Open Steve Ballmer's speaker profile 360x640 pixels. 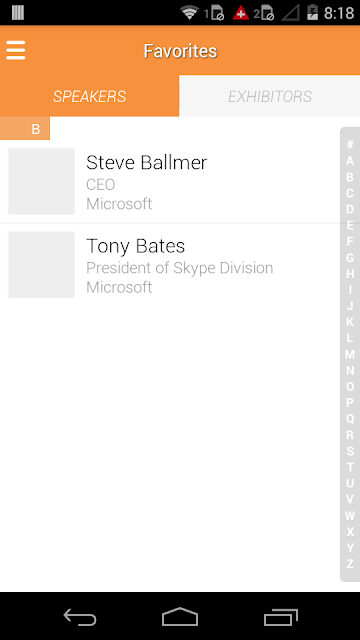[169, 181]
